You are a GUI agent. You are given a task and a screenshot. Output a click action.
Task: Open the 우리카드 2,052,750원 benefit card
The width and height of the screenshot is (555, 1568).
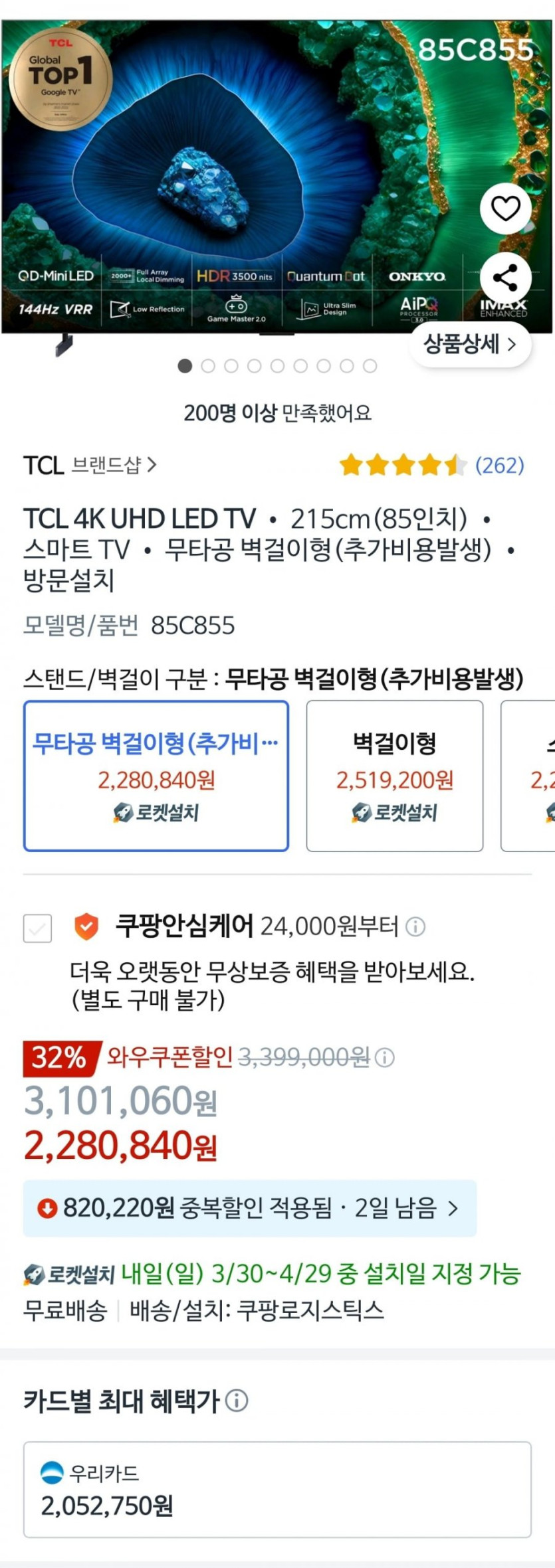point(277,1490)
